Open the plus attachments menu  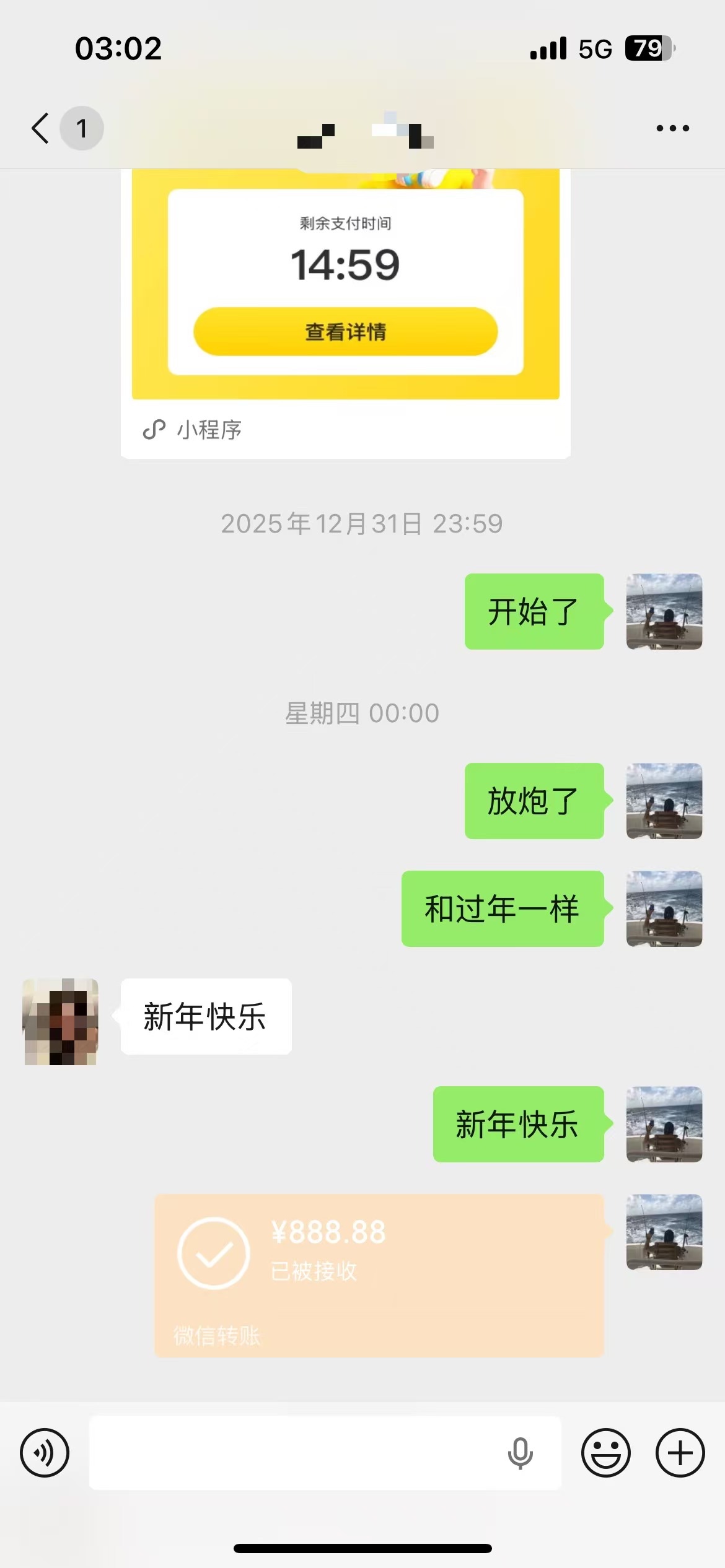tap(680, 1452)
